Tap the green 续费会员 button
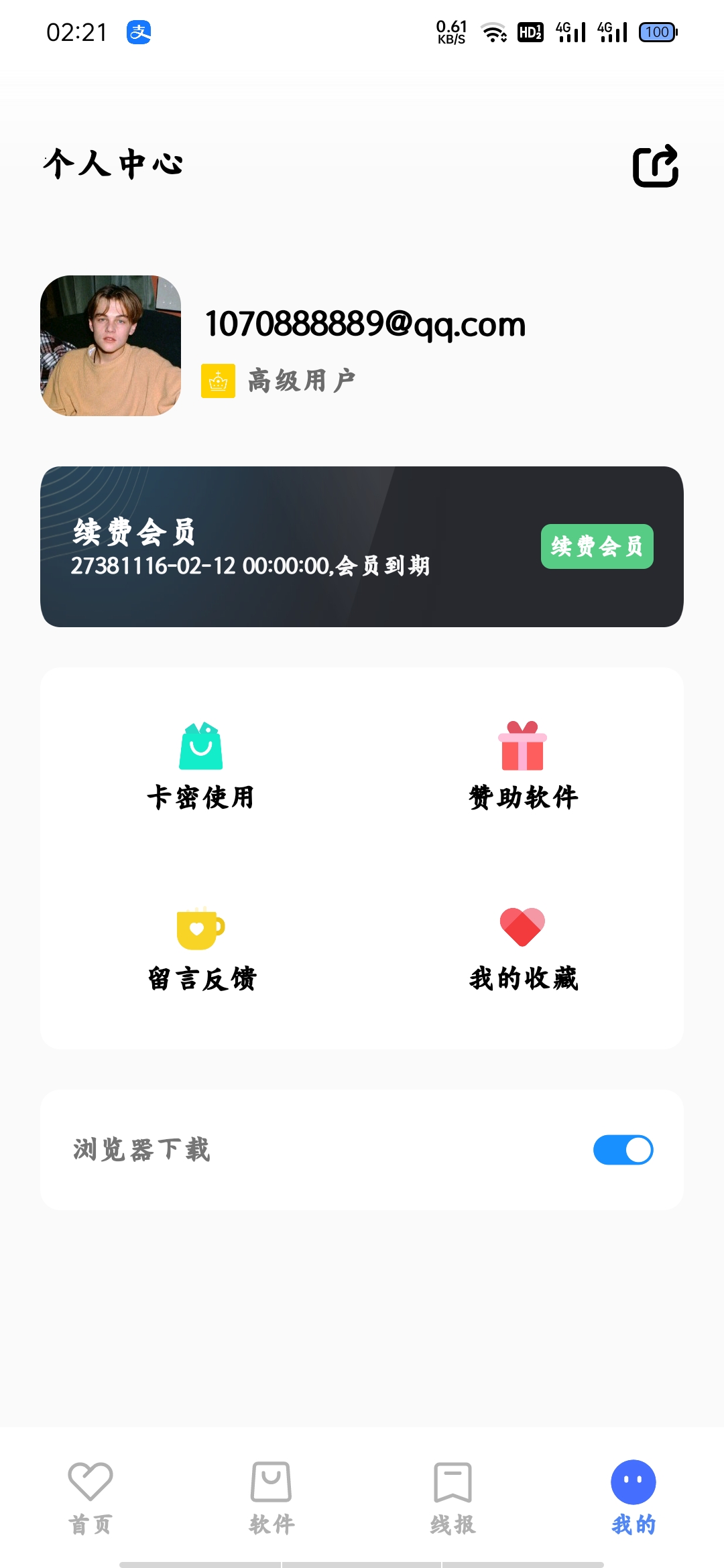This screenshot has width=724, height=1568. point(597,546)
